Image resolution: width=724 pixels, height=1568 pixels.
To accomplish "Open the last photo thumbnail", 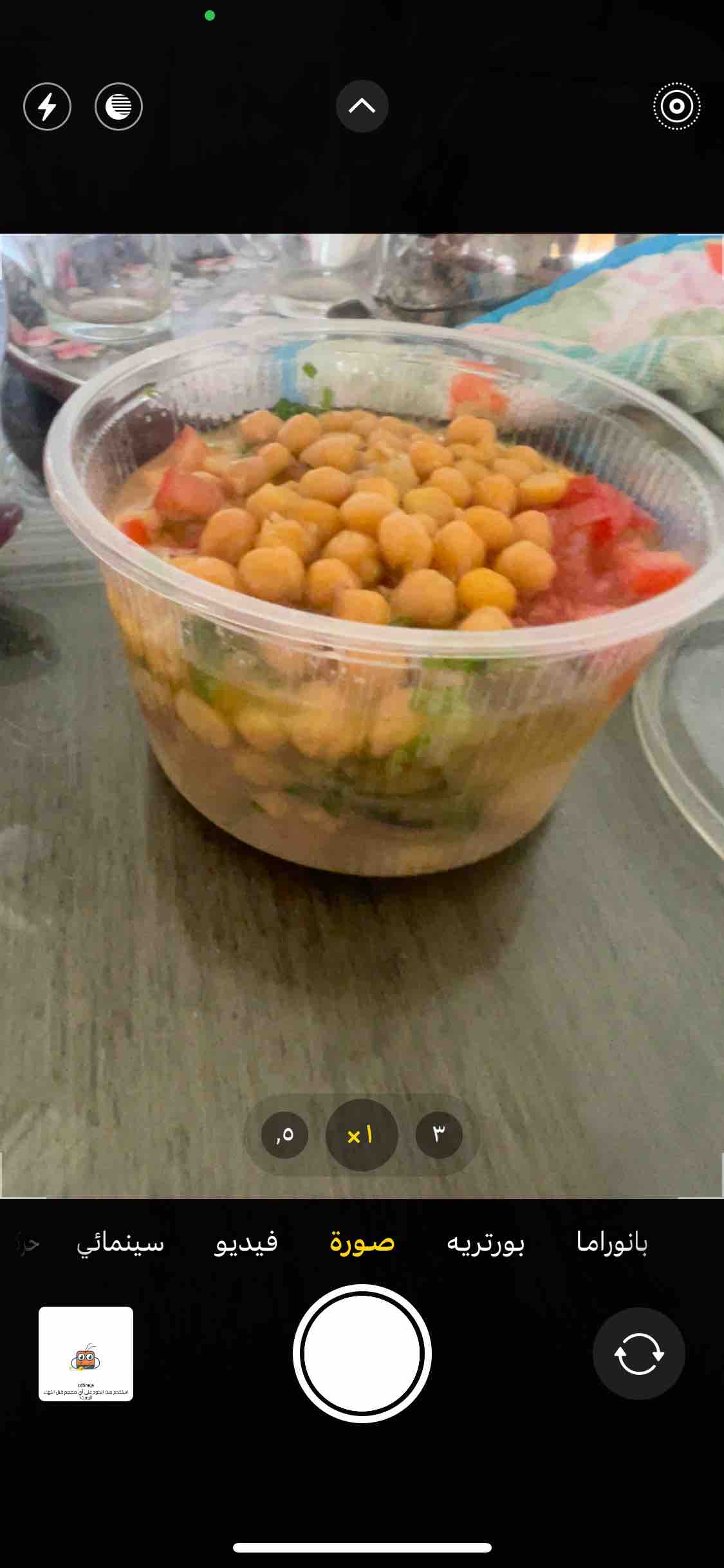I will (86, 1354).
